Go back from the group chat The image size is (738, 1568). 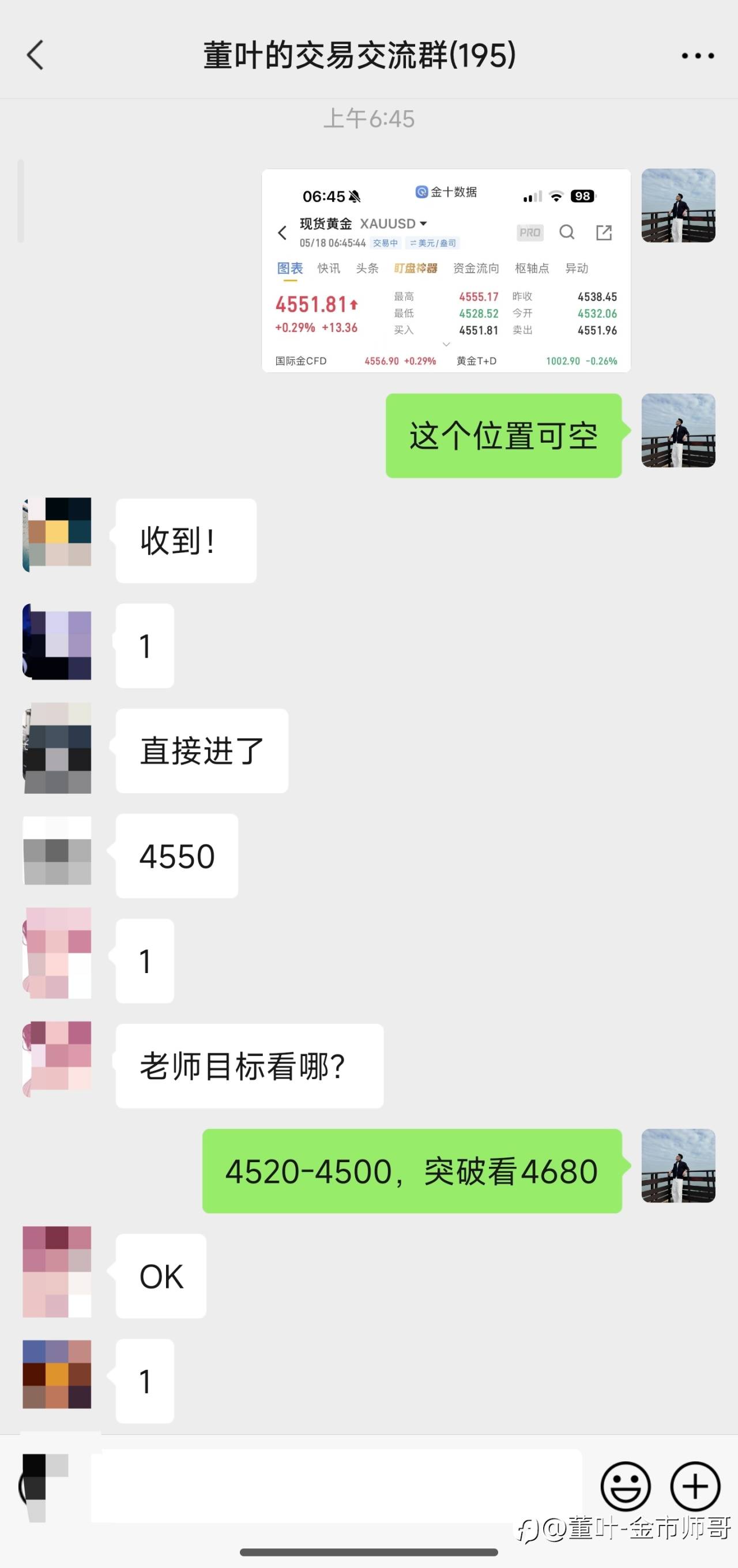35,55
